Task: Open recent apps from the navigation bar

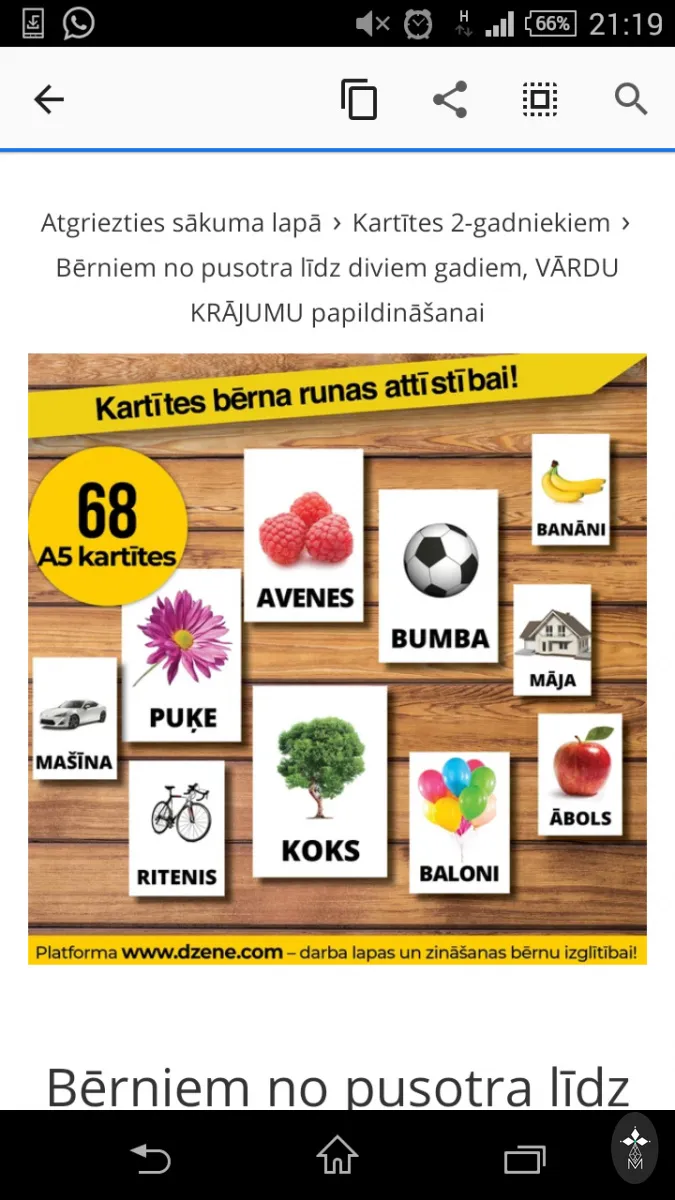Action: [x=524, y=1158]
